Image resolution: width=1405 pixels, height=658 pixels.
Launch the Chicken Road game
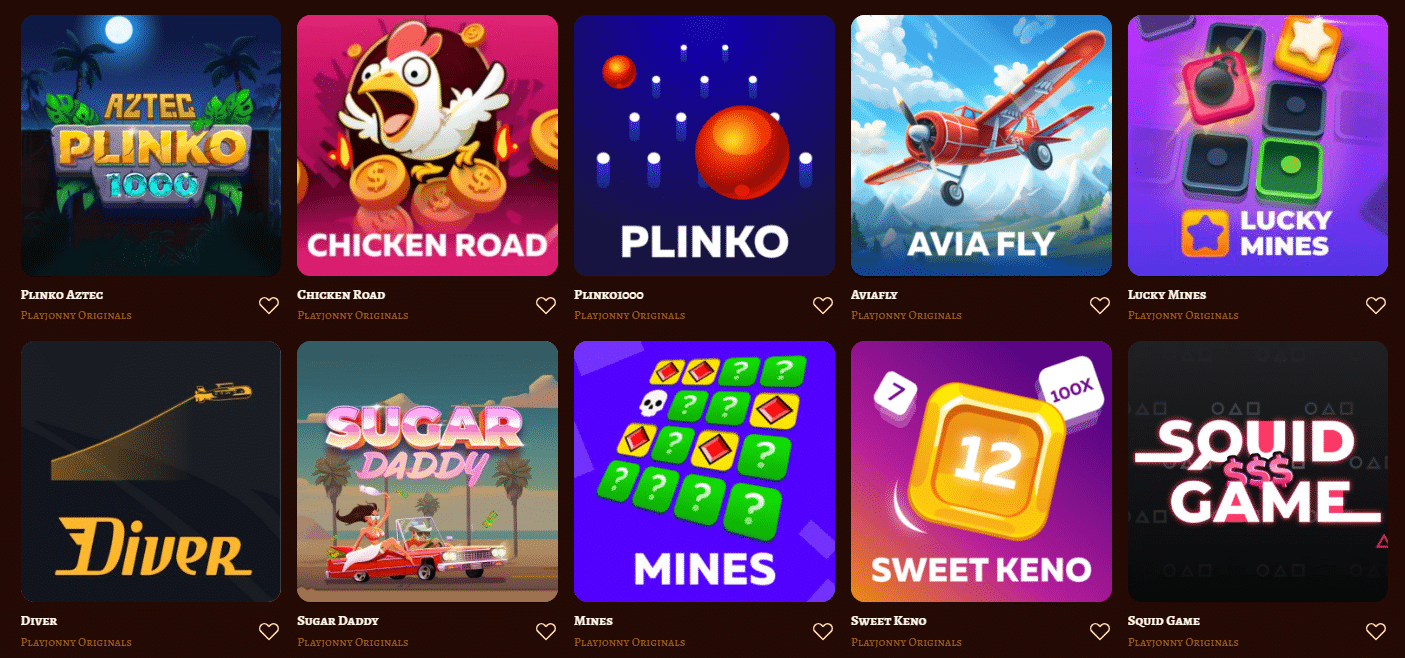click(427, 145)
